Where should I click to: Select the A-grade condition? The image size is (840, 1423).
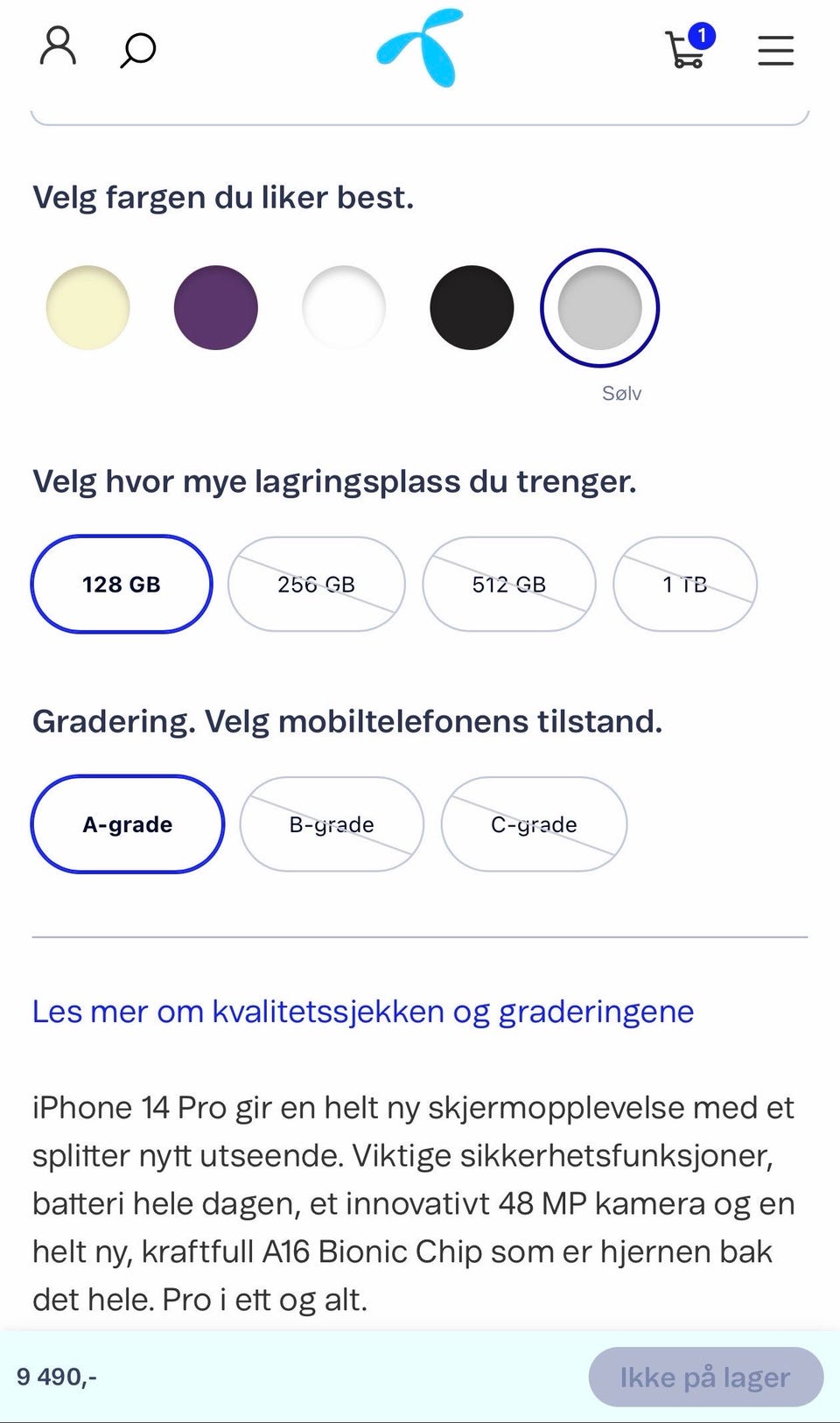pos(128,824)
